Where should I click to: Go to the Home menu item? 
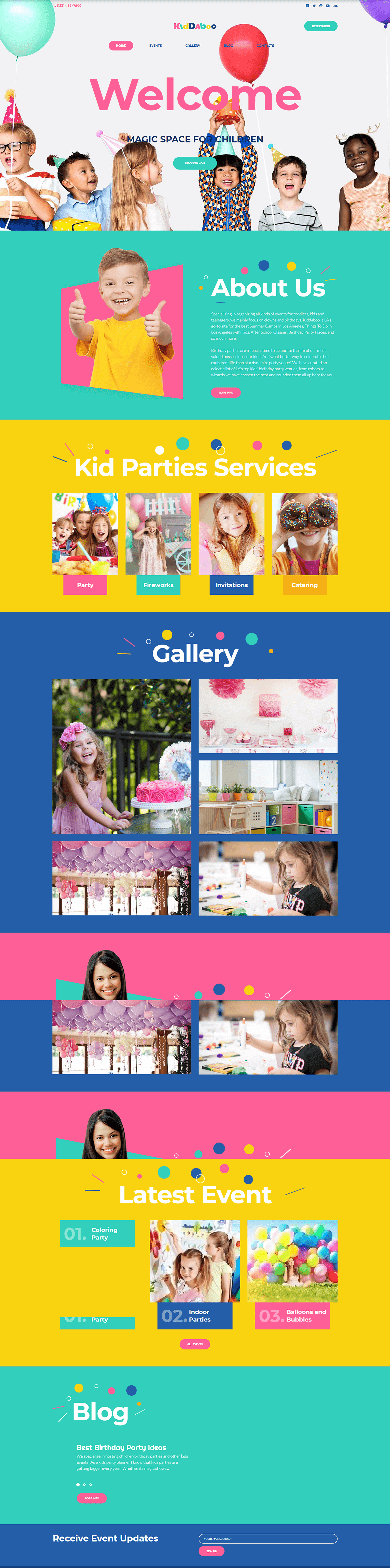121,46
